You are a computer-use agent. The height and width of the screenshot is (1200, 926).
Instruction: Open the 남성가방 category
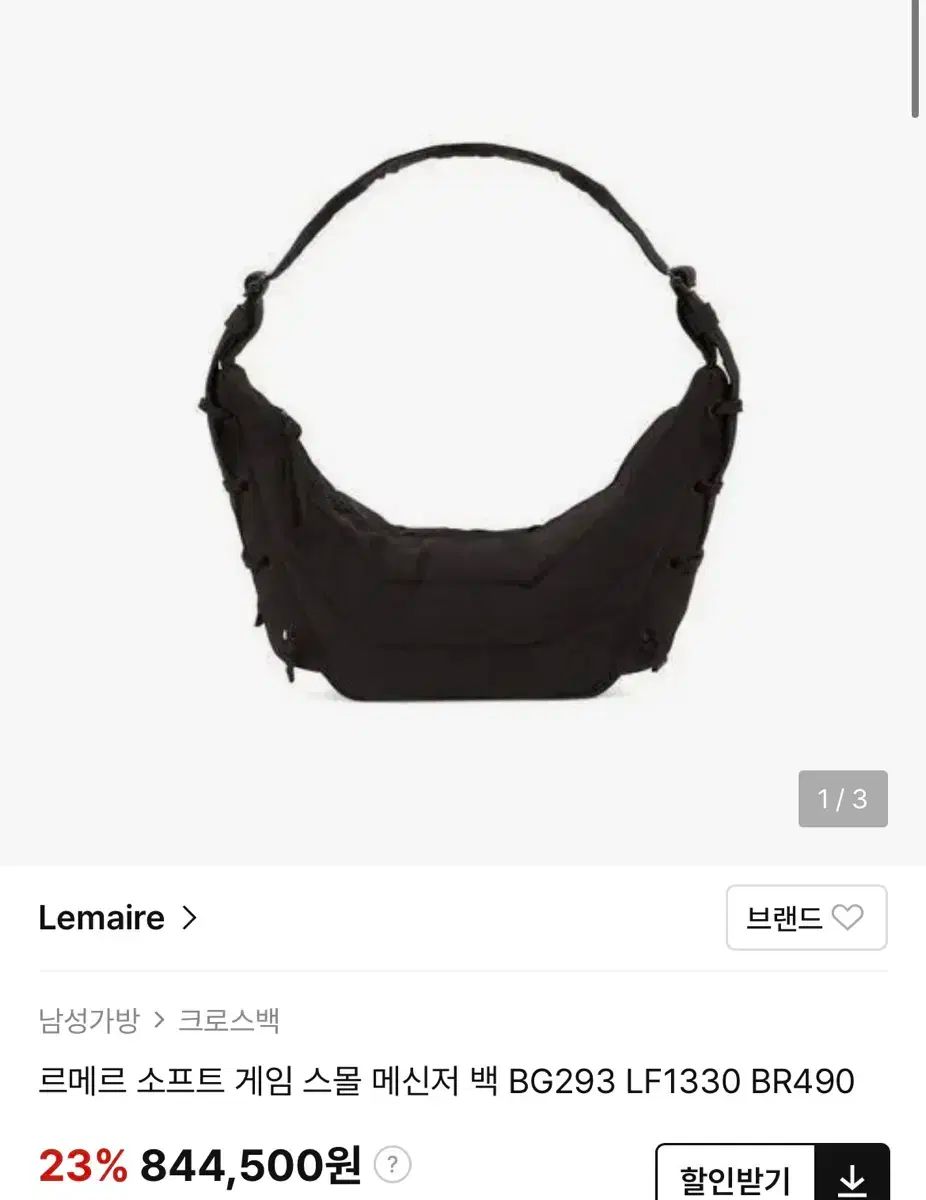(x=88, y=1021)
